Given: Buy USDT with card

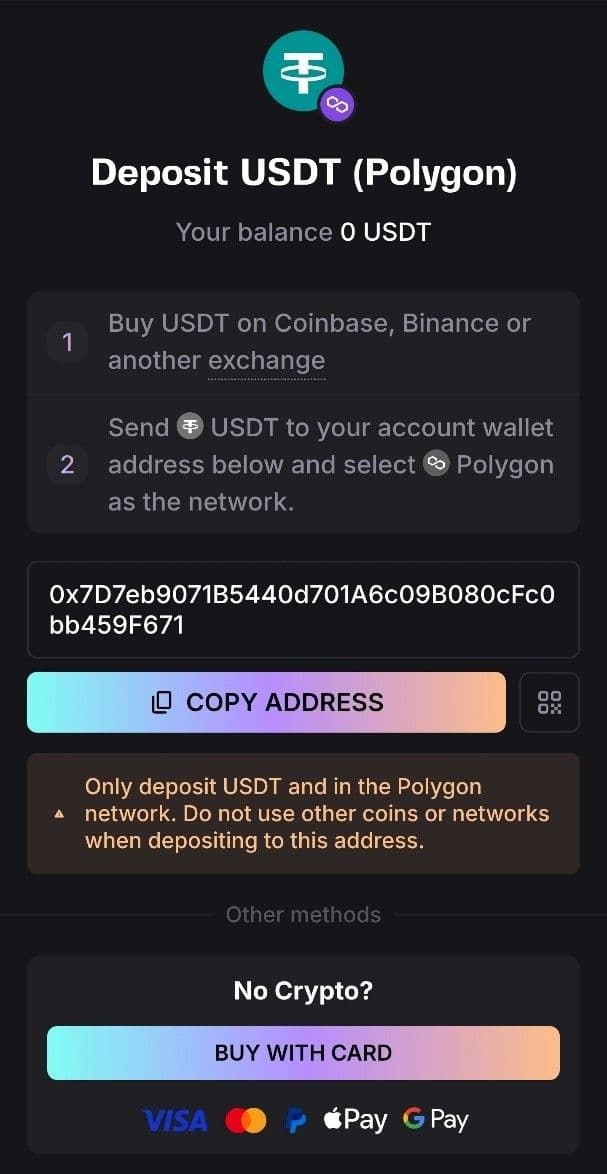Looking at the screenshot, I should (x=303, y=1052).
